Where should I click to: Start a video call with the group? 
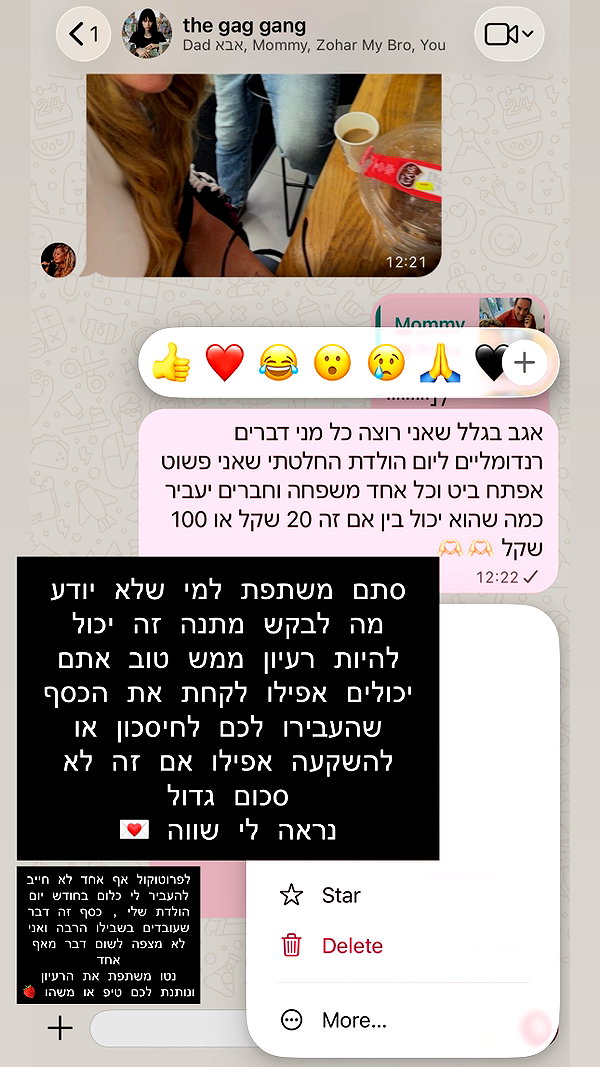point(509,33)
